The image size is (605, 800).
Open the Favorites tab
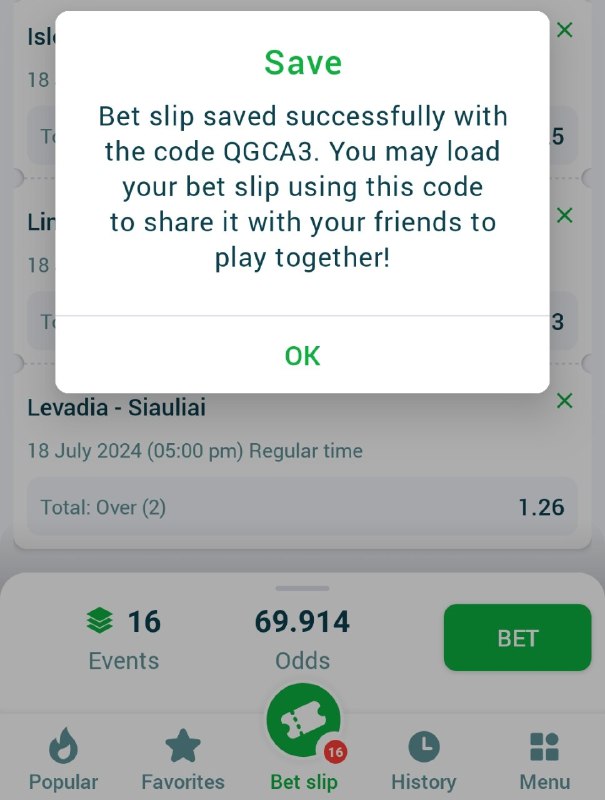pos(183,760)
